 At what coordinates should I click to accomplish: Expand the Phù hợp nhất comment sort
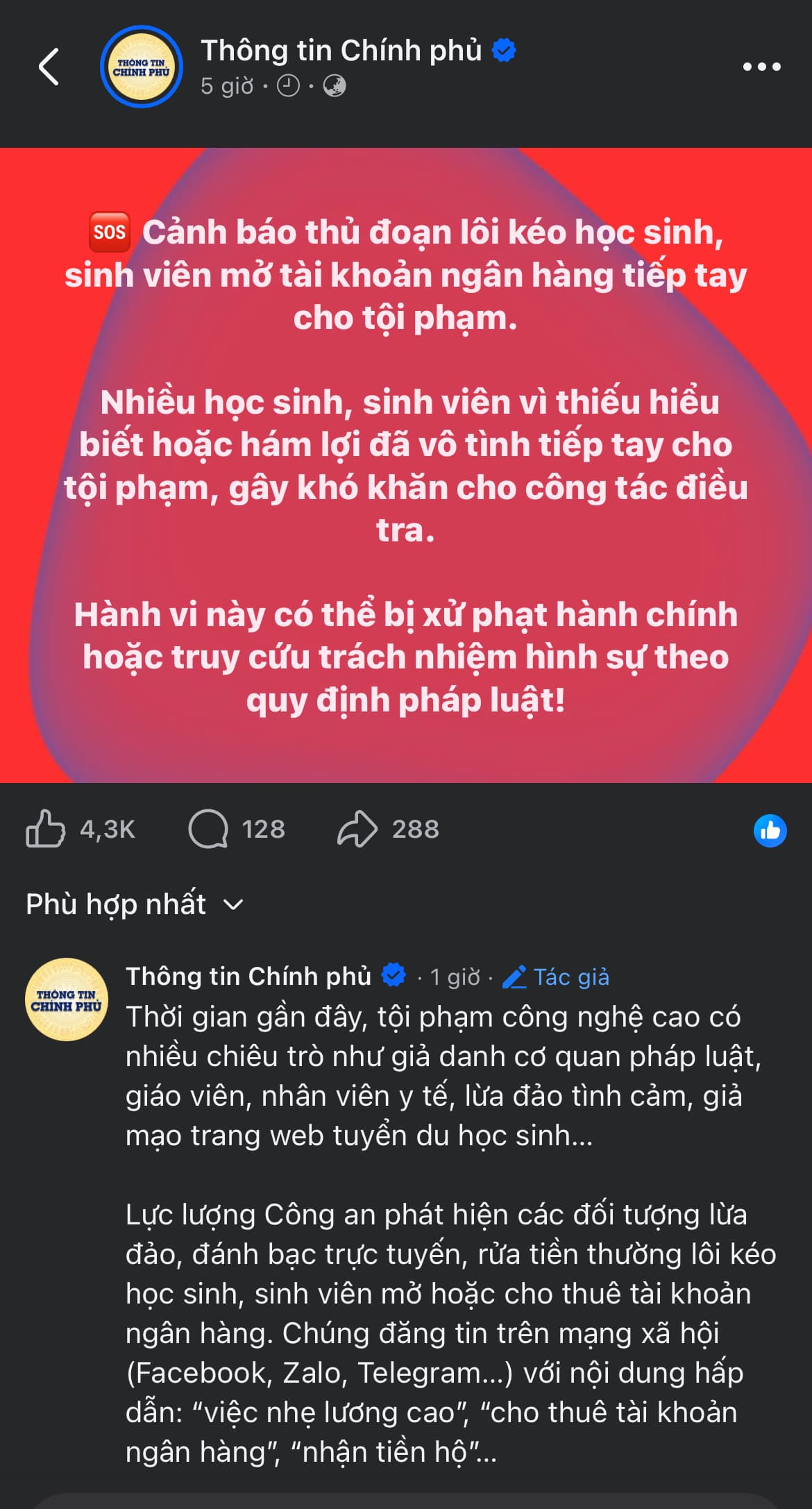click(x=135, y=904)
